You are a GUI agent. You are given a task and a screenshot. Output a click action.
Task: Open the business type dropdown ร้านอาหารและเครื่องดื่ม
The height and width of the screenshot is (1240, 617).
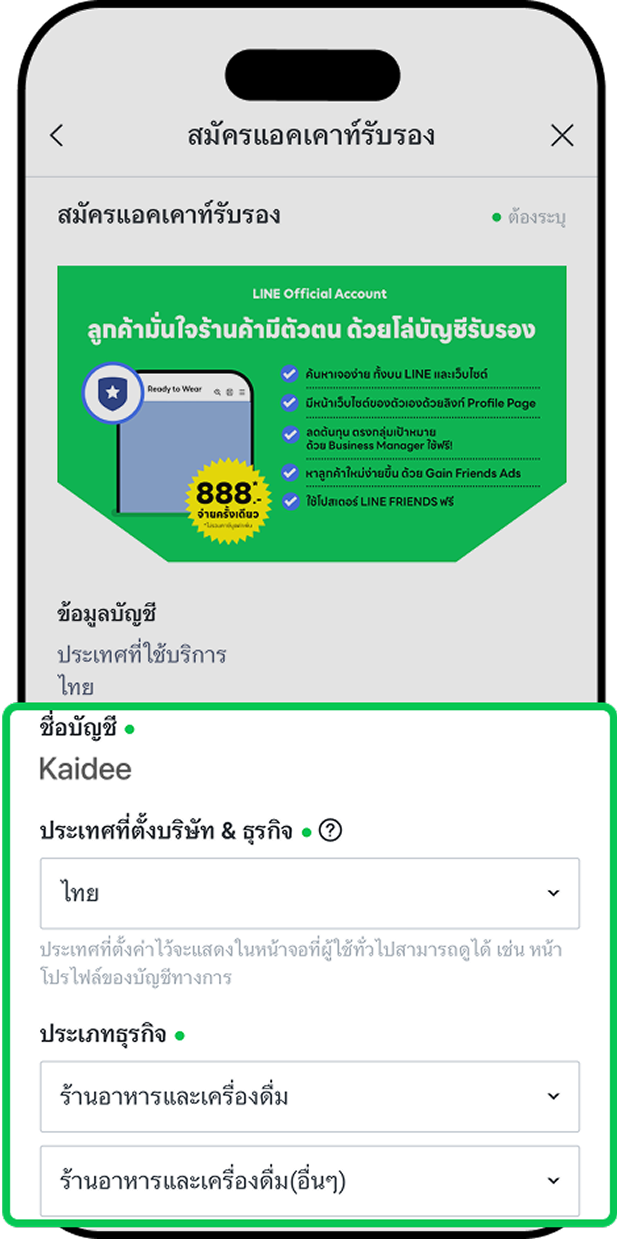310,1097
